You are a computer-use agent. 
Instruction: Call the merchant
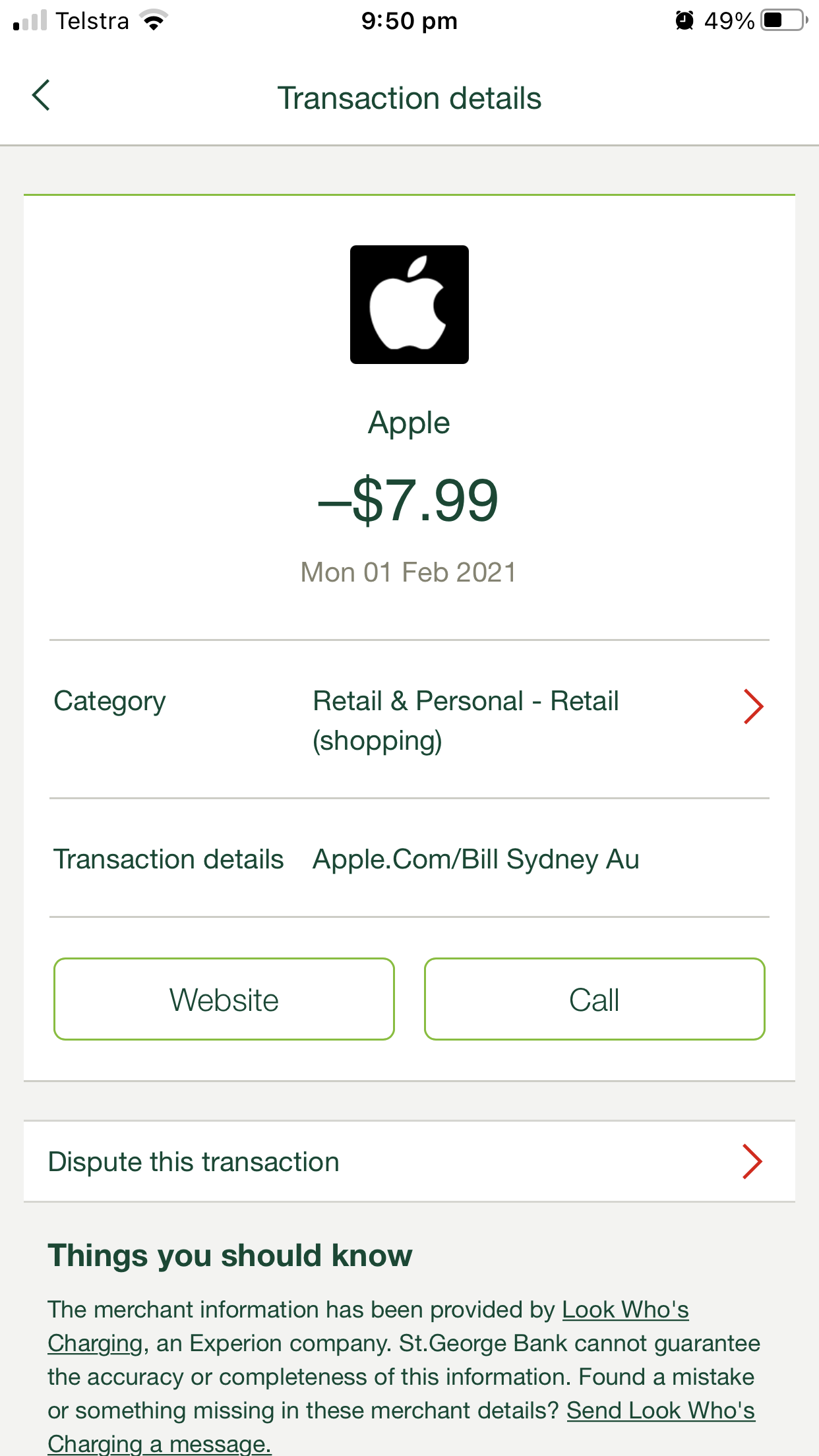[x=594, y=999]
